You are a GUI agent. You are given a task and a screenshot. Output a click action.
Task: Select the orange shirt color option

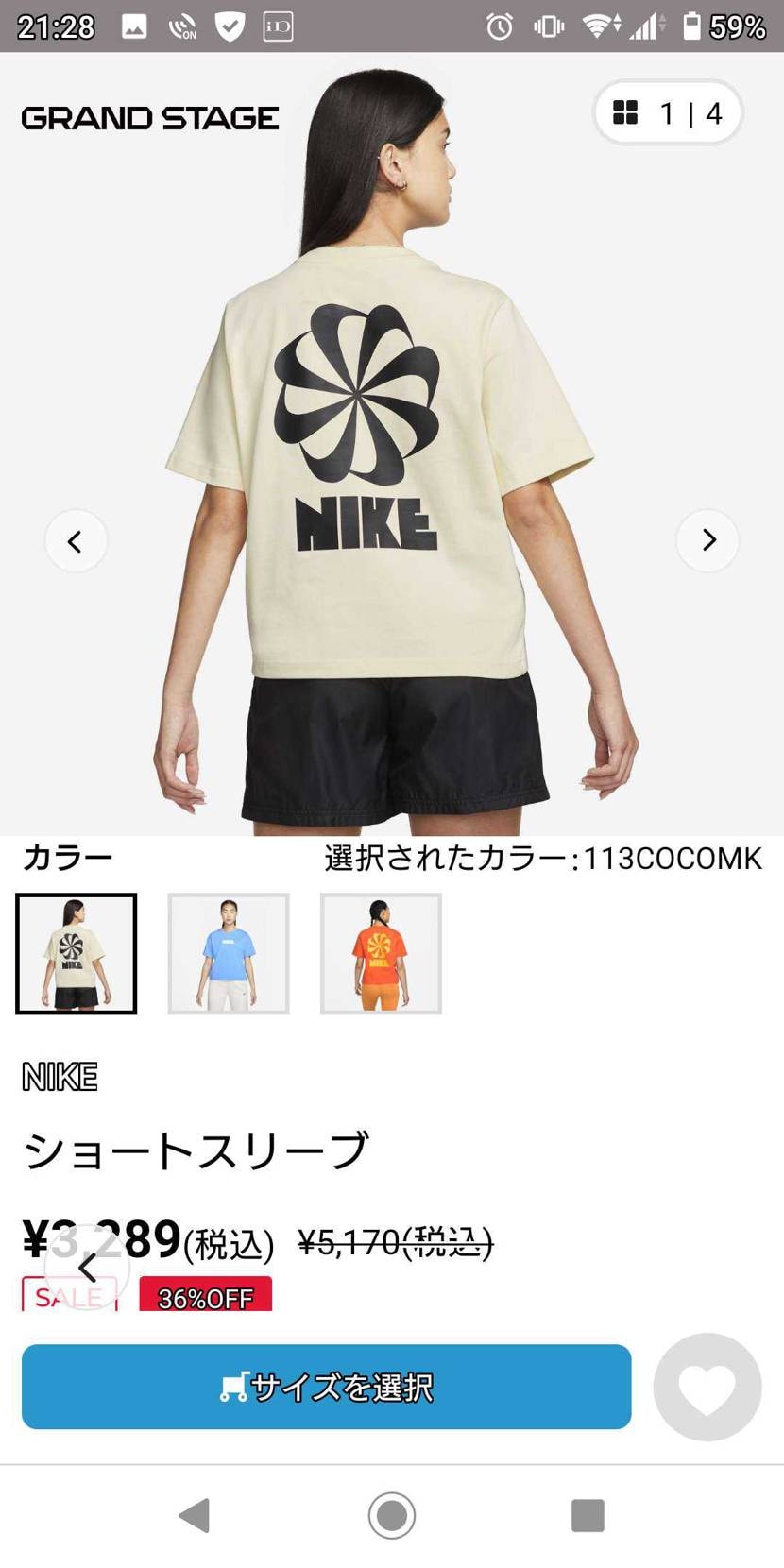(x=381, y=953)
